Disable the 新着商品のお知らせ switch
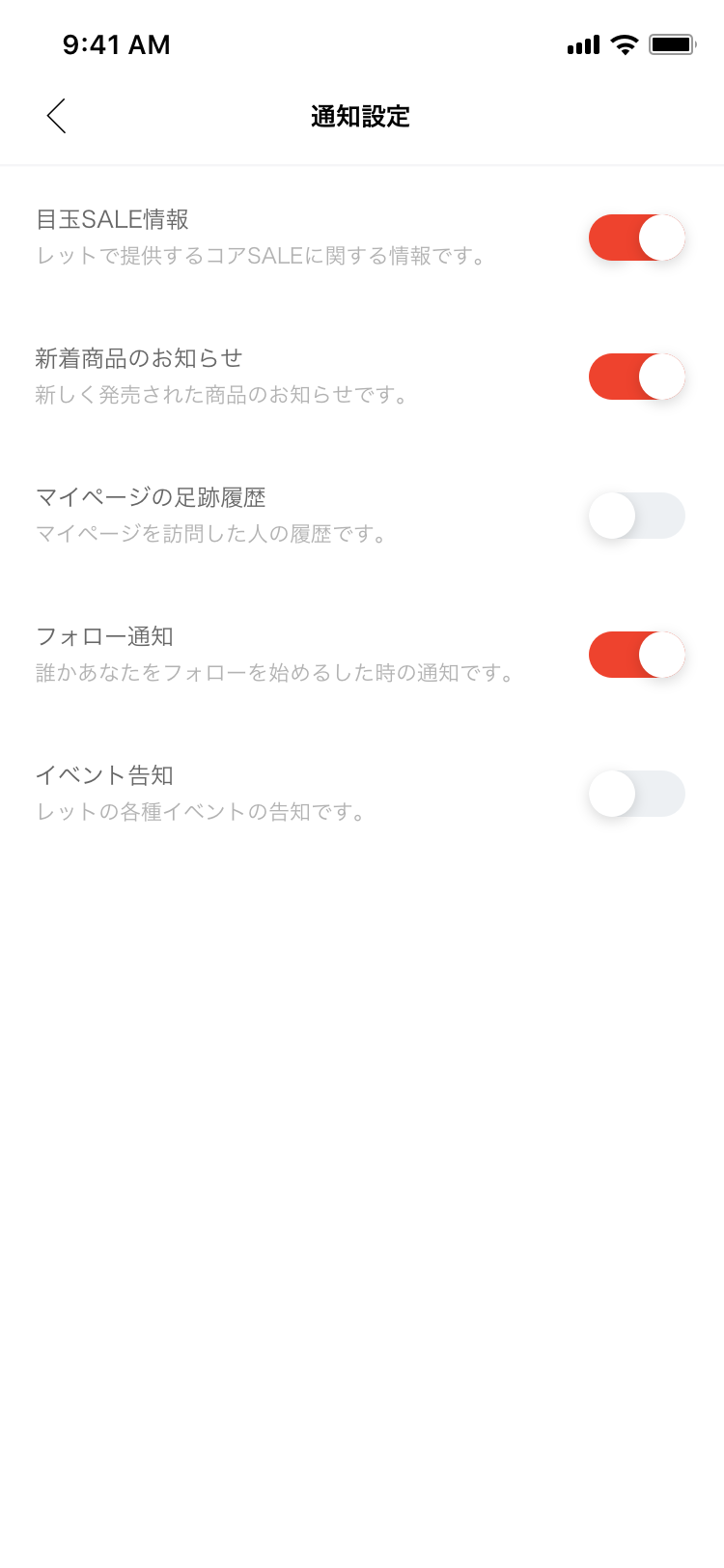This screenshot has height=1568, width=724. pyautogui.click(x=637, y=377)
